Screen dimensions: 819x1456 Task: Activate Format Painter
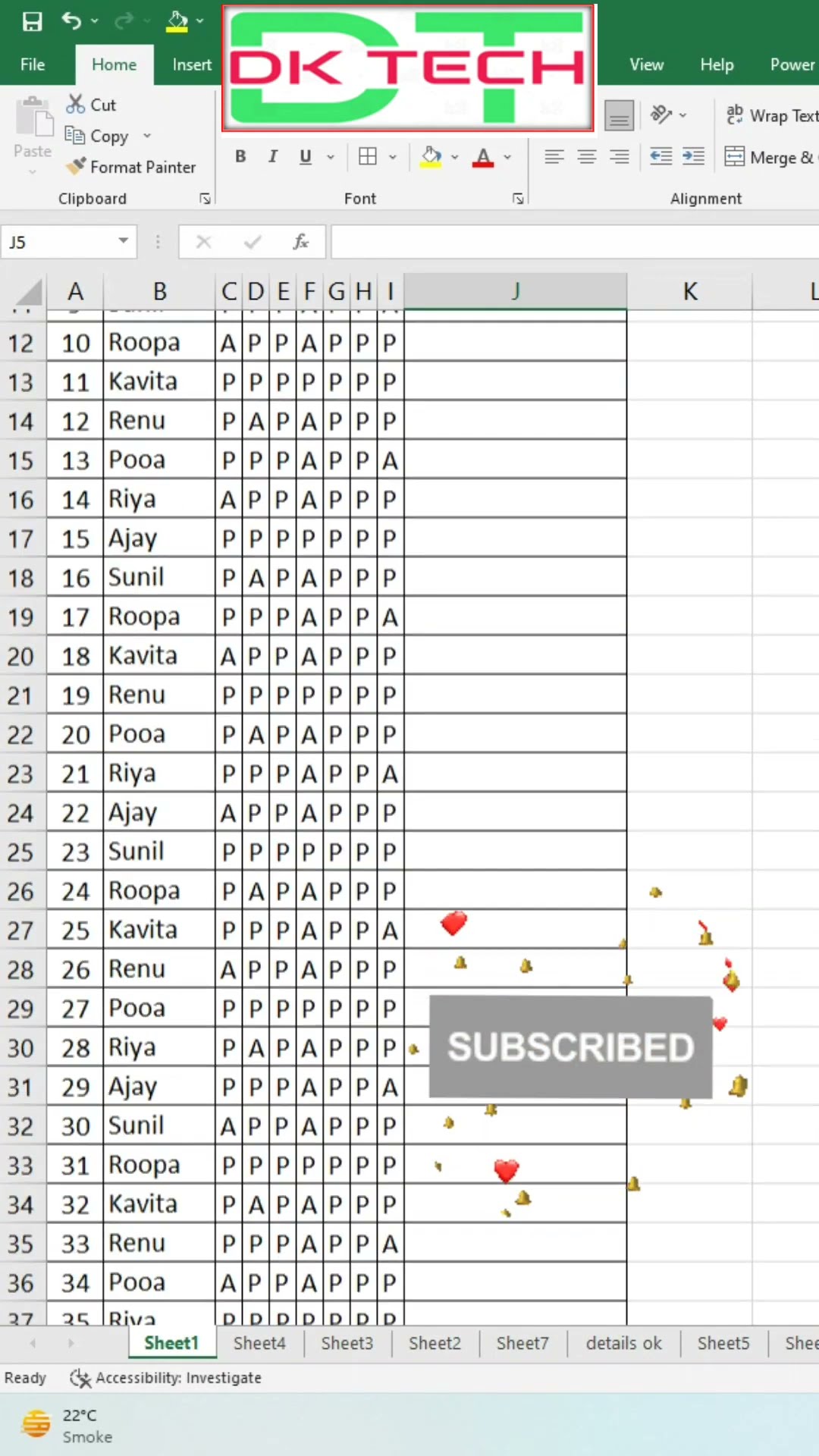130,167
